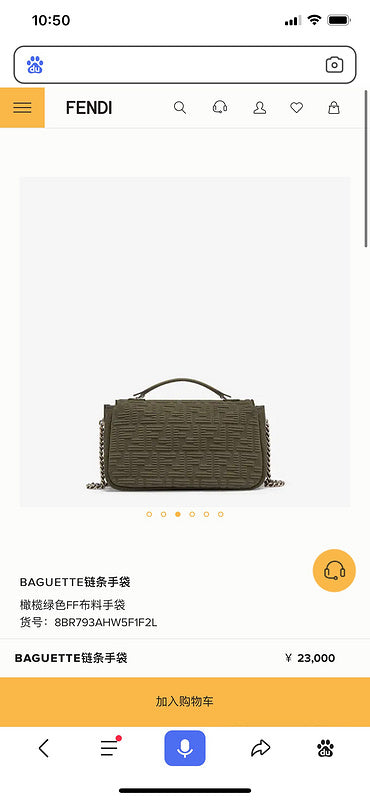
Task: Open the wishlist heart icon
Action: pyautogui.click(x=297, y=108)
